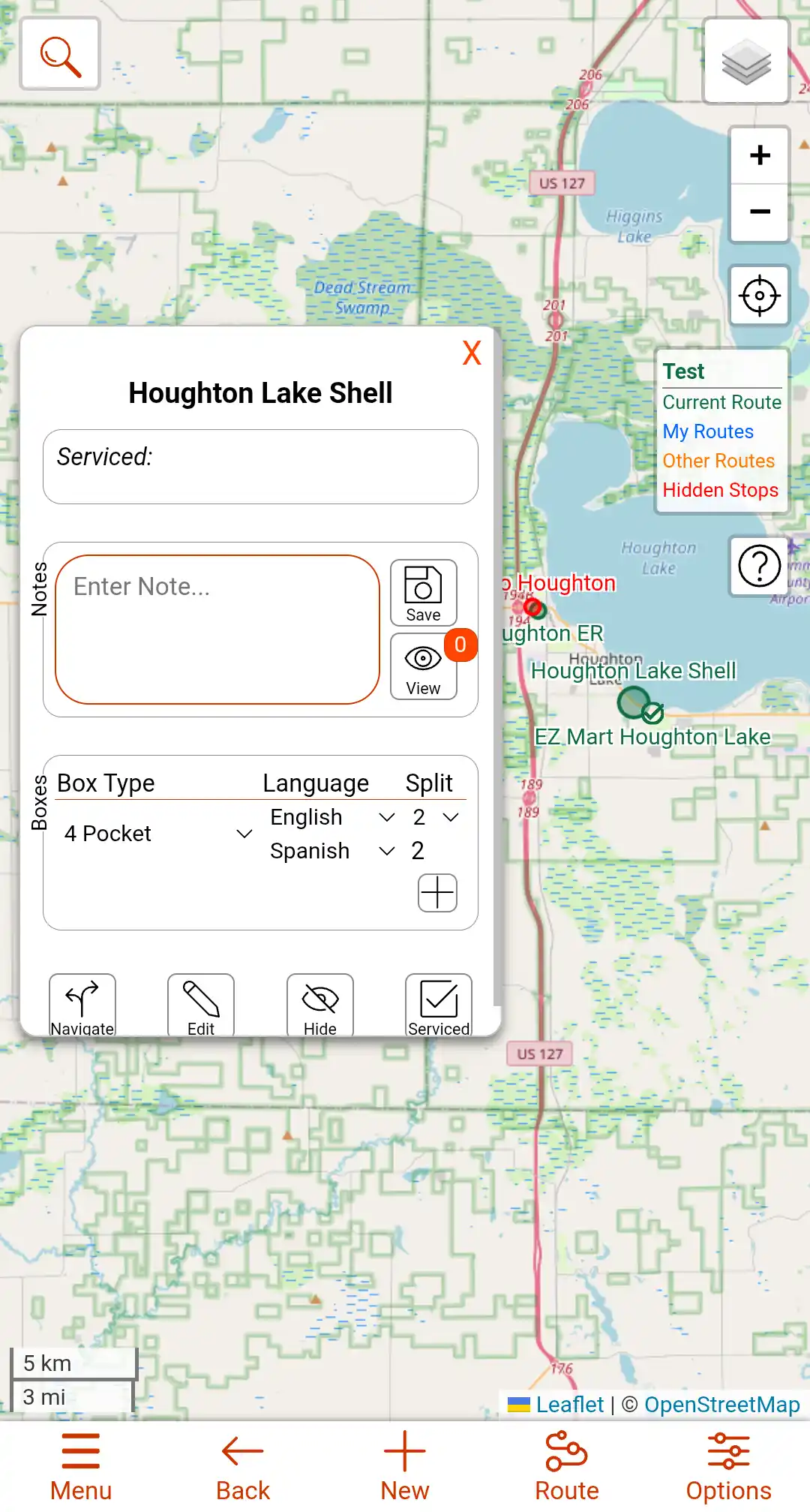Hide this stop

[320, 1005]
